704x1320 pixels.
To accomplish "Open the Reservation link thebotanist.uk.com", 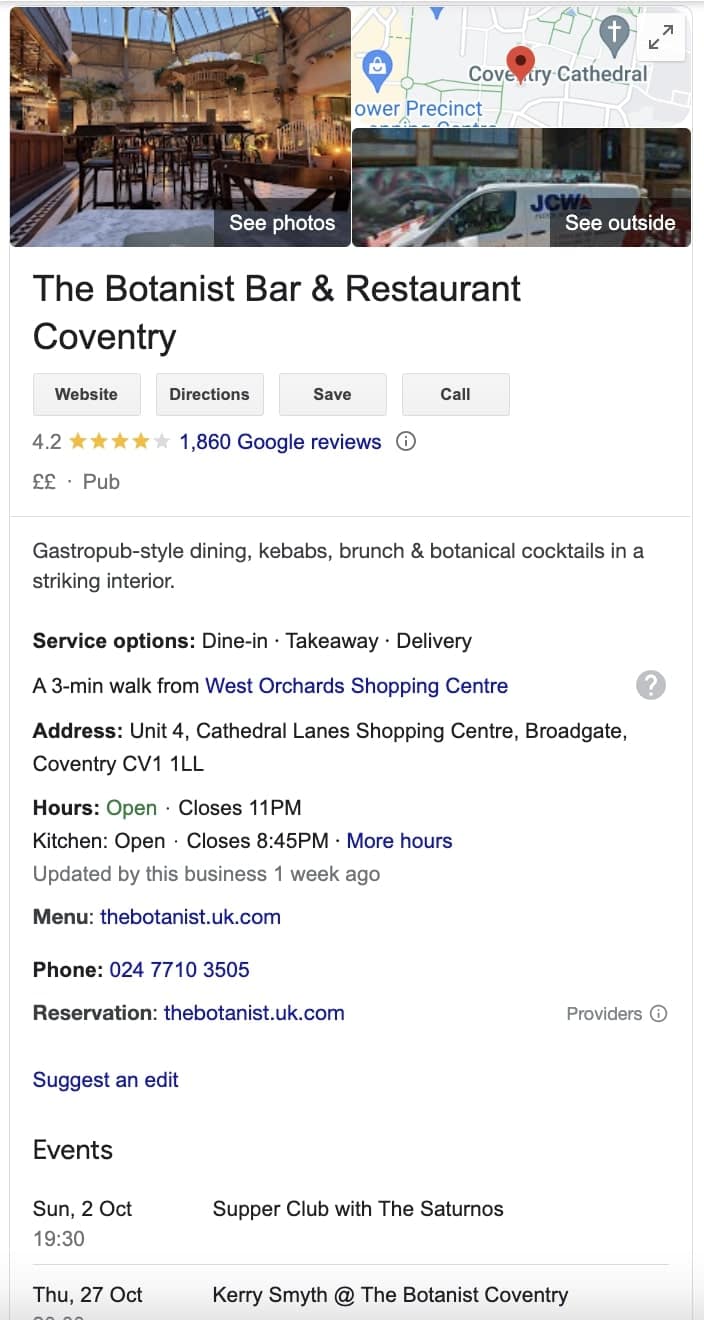I will 254,1013.
